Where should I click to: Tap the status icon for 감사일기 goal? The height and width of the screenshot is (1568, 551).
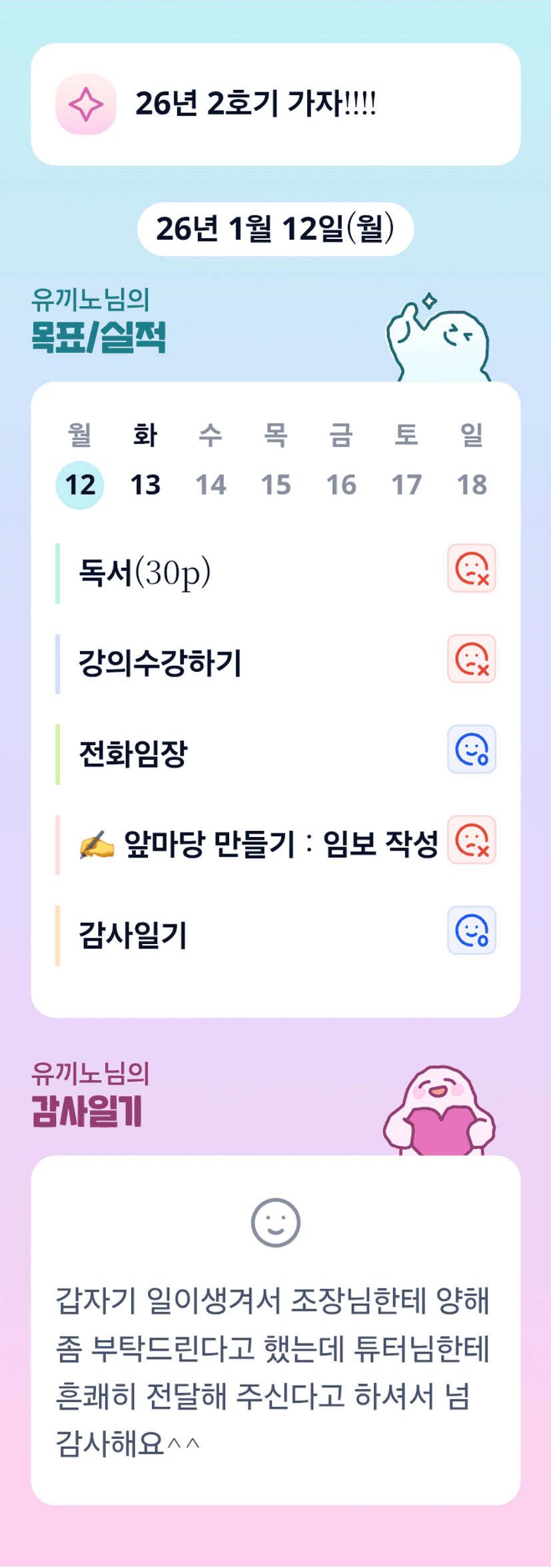pos(472,930)
